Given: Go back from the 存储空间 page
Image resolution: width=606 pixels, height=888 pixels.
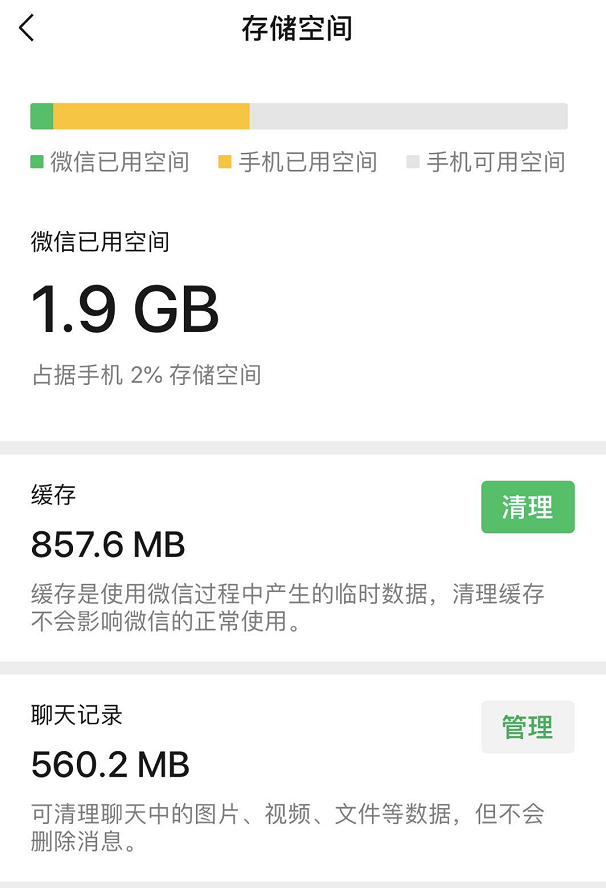Looking at the screenshot, I should tap(27, 28).
